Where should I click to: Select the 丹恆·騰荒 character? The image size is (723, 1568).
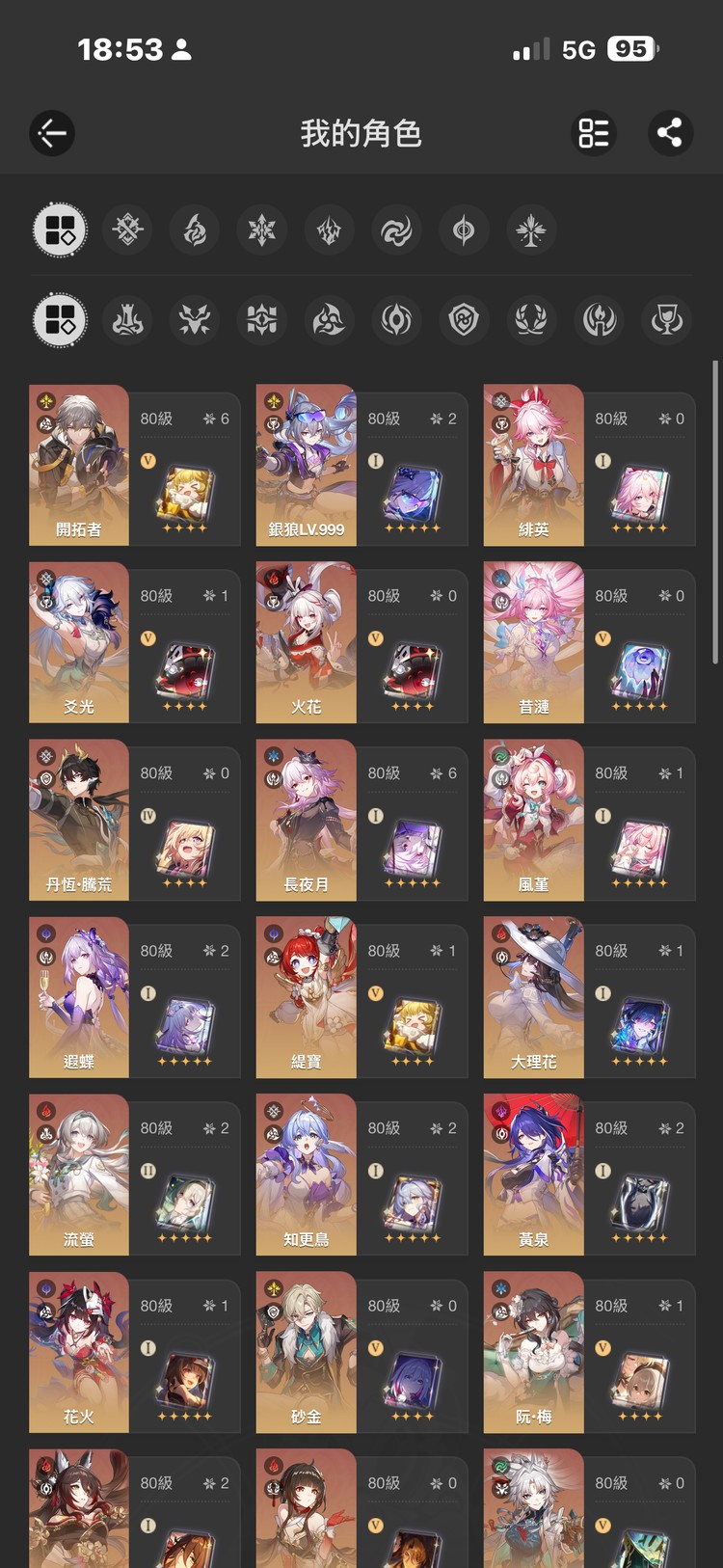[x=135, y=821]
